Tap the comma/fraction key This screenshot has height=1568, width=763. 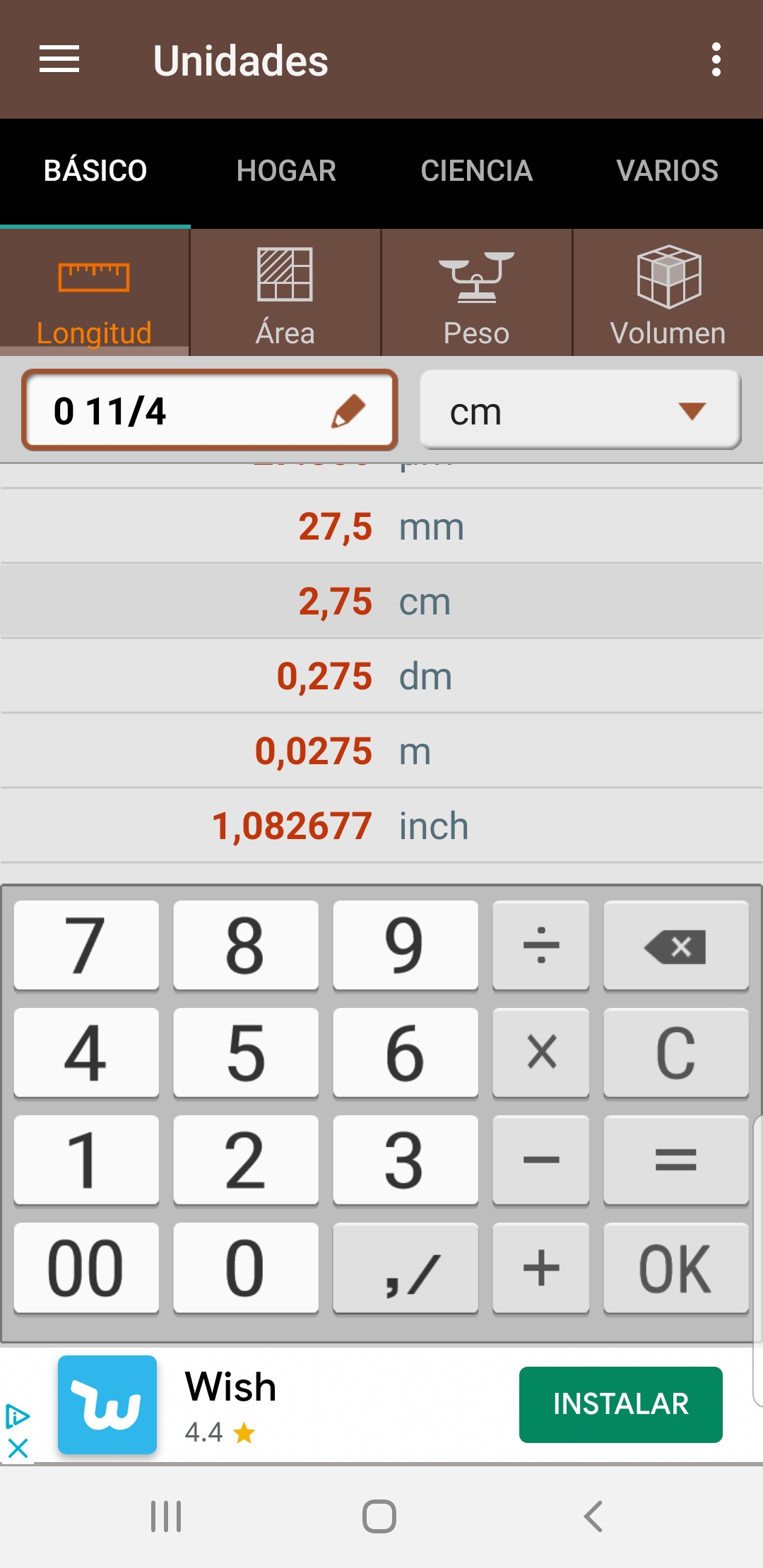pos(406,1268)
